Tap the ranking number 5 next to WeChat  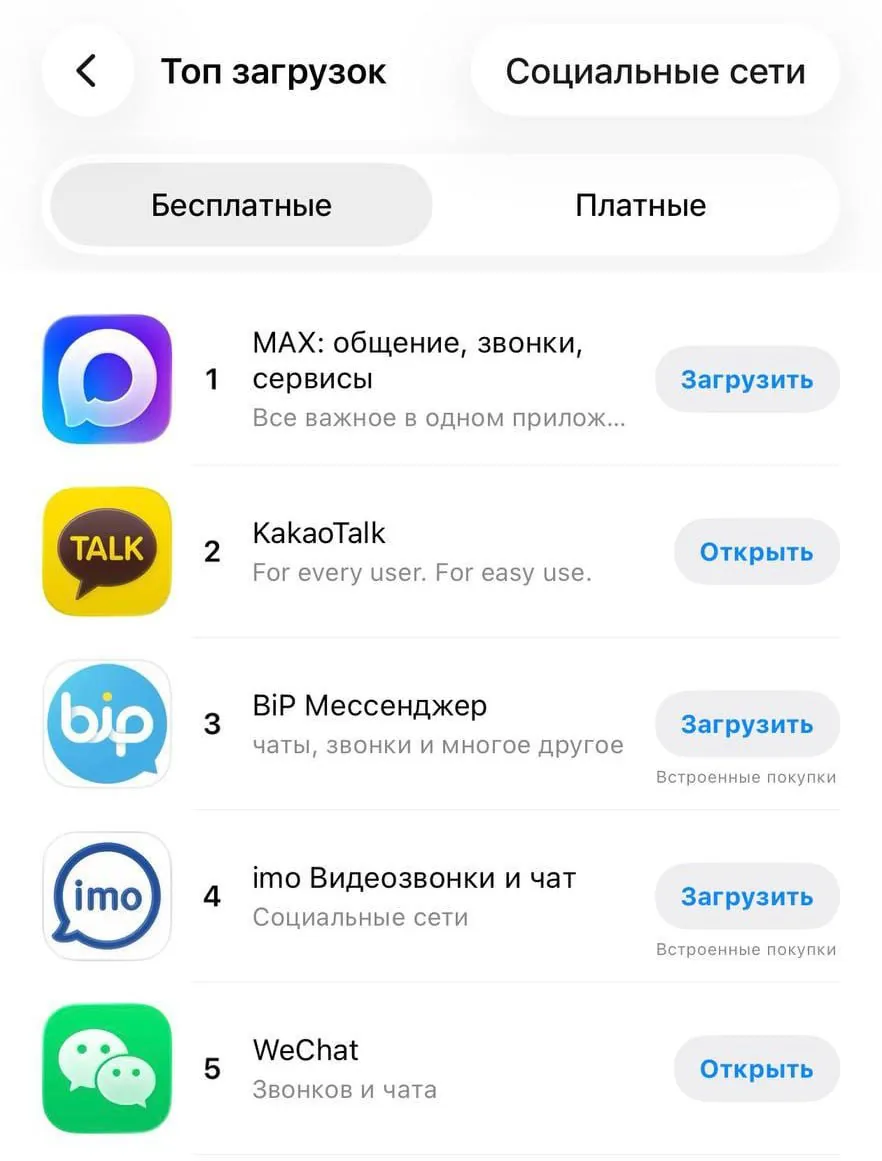[x=211, y=1069]
